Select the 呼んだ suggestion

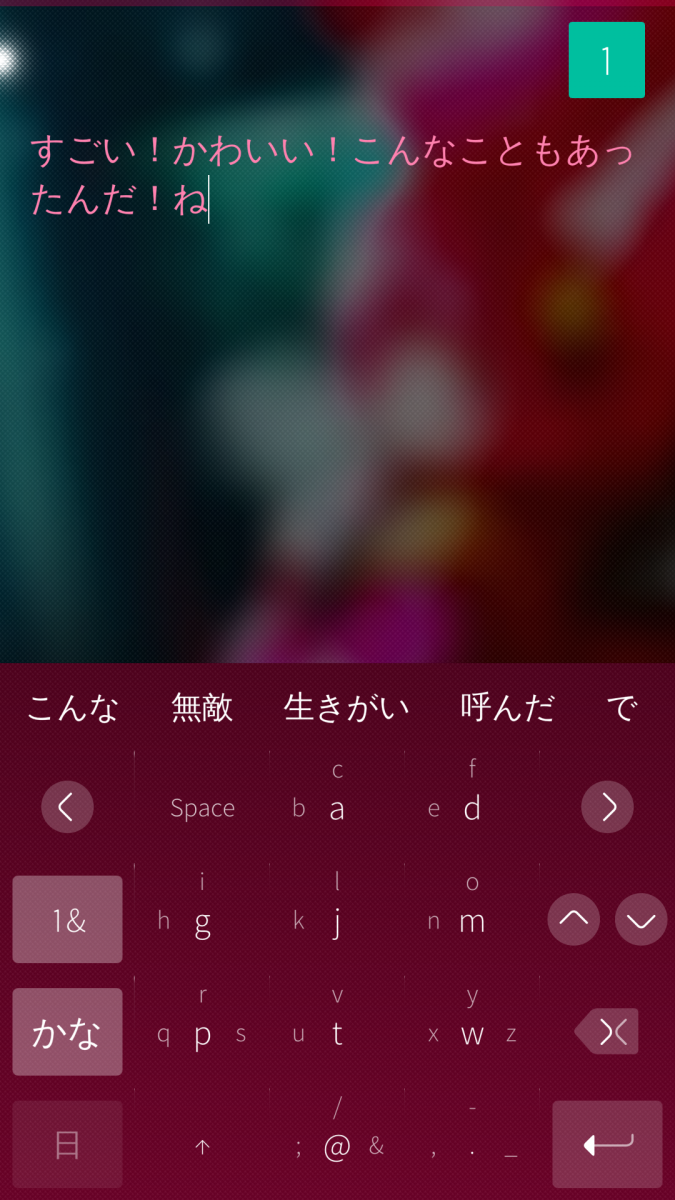point(507,708)
